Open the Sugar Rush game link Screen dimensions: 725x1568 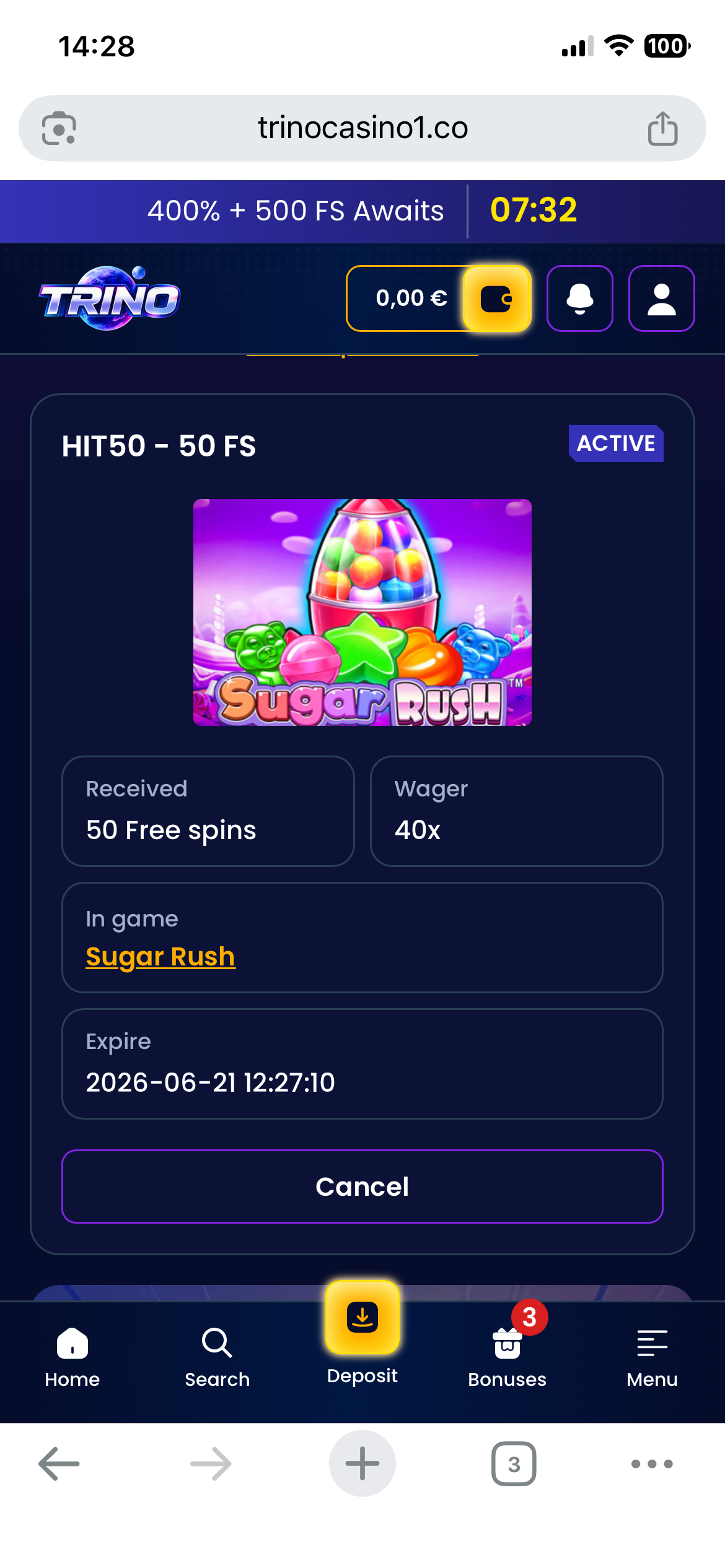tap(160, 957)
